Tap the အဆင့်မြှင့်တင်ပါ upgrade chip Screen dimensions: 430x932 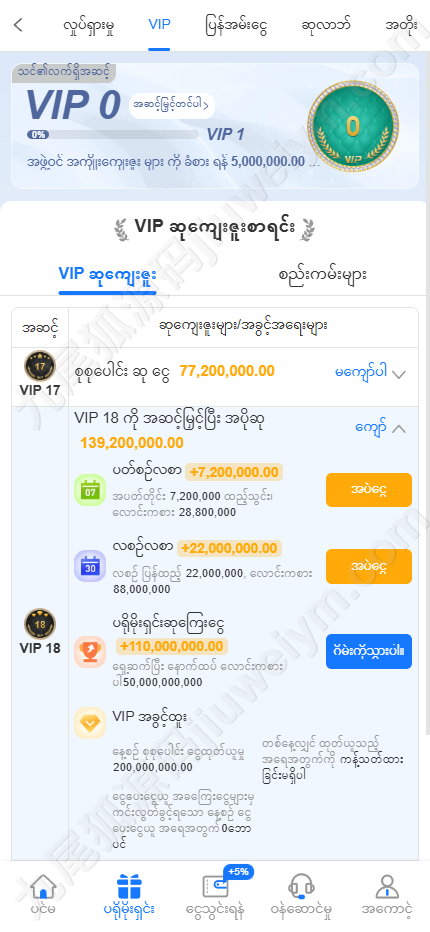[x=171, y=105]
